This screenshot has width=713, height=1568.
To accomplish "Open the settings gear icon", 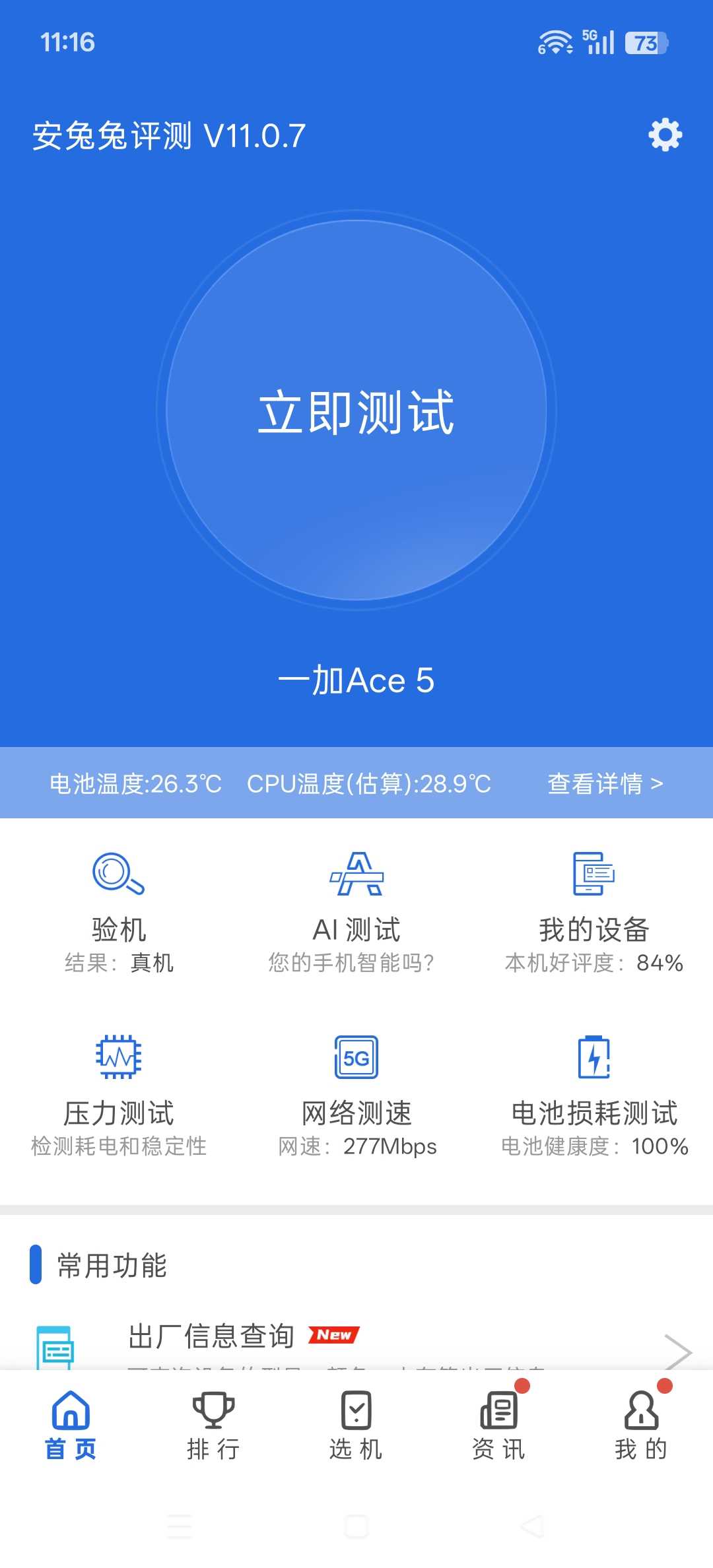I will (665, 135).
